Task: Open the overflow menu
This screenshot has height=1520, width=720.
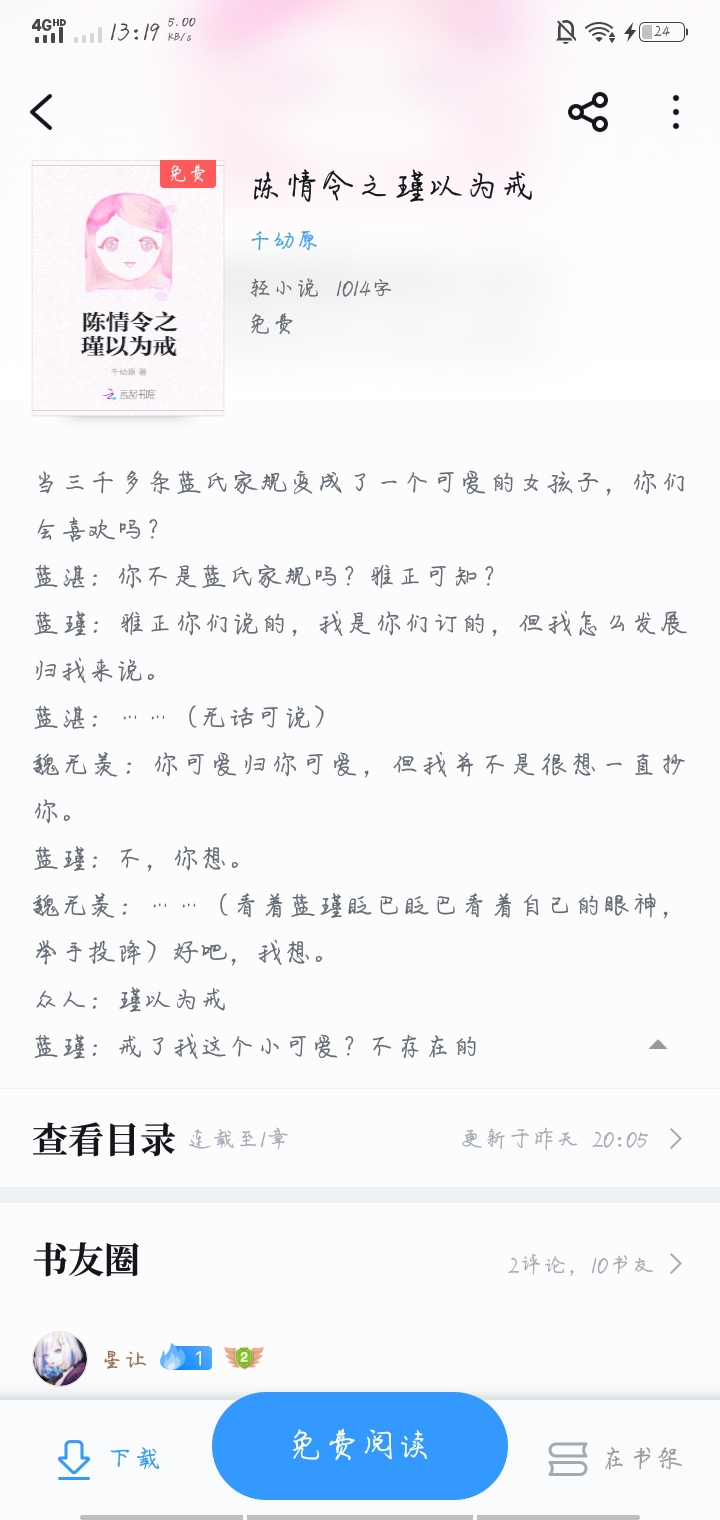Action: pyautogui.click(x=676, y=112)
